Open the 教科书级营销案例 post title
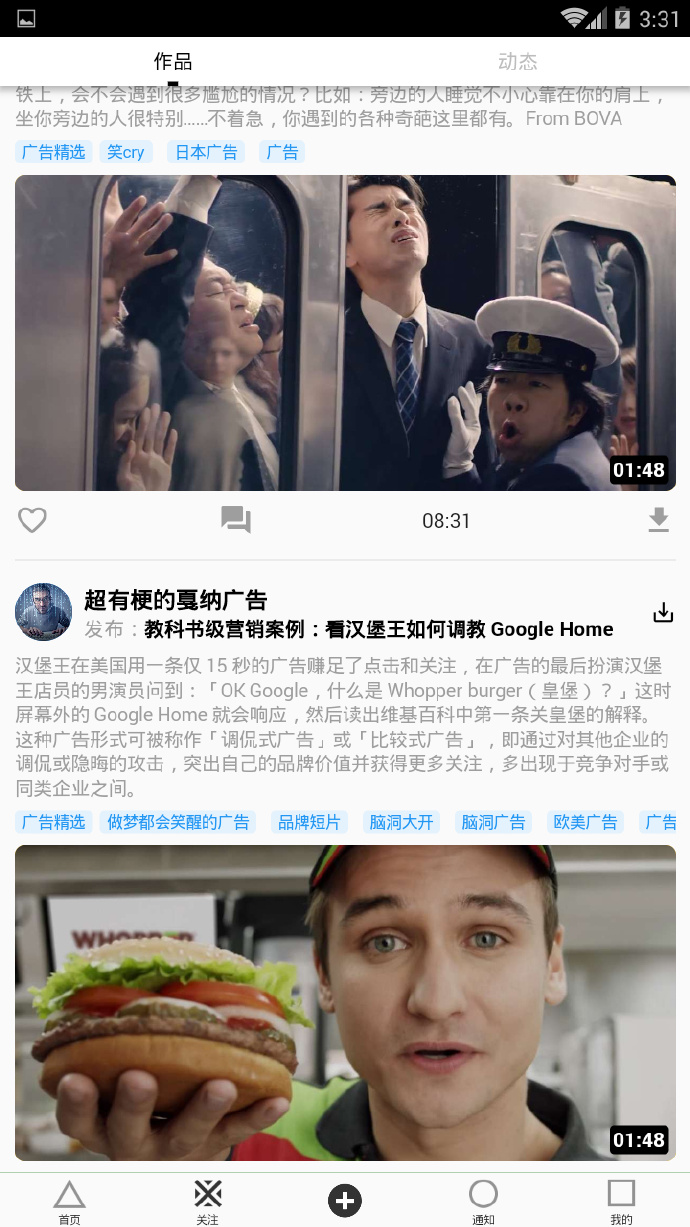 pyautogui.click(x=379, y=629)
